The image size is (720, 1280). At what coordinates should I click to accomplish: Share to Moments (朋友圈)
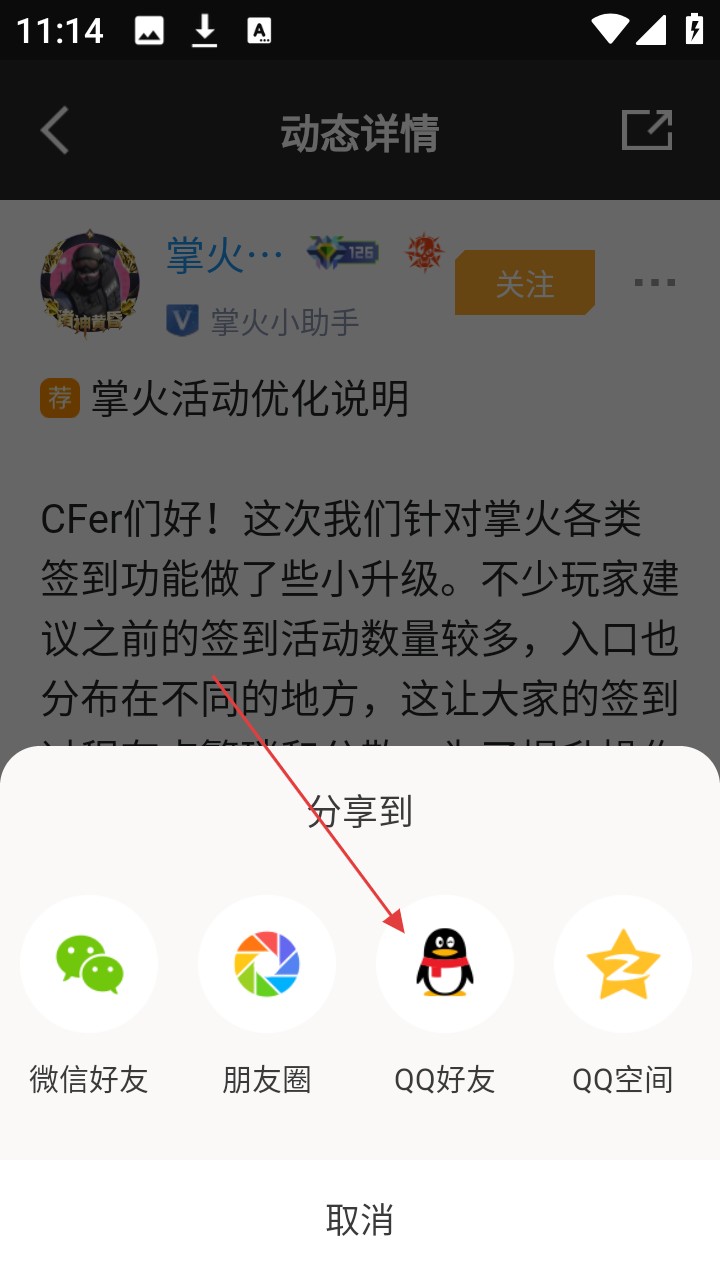click(x=267, y=964)
